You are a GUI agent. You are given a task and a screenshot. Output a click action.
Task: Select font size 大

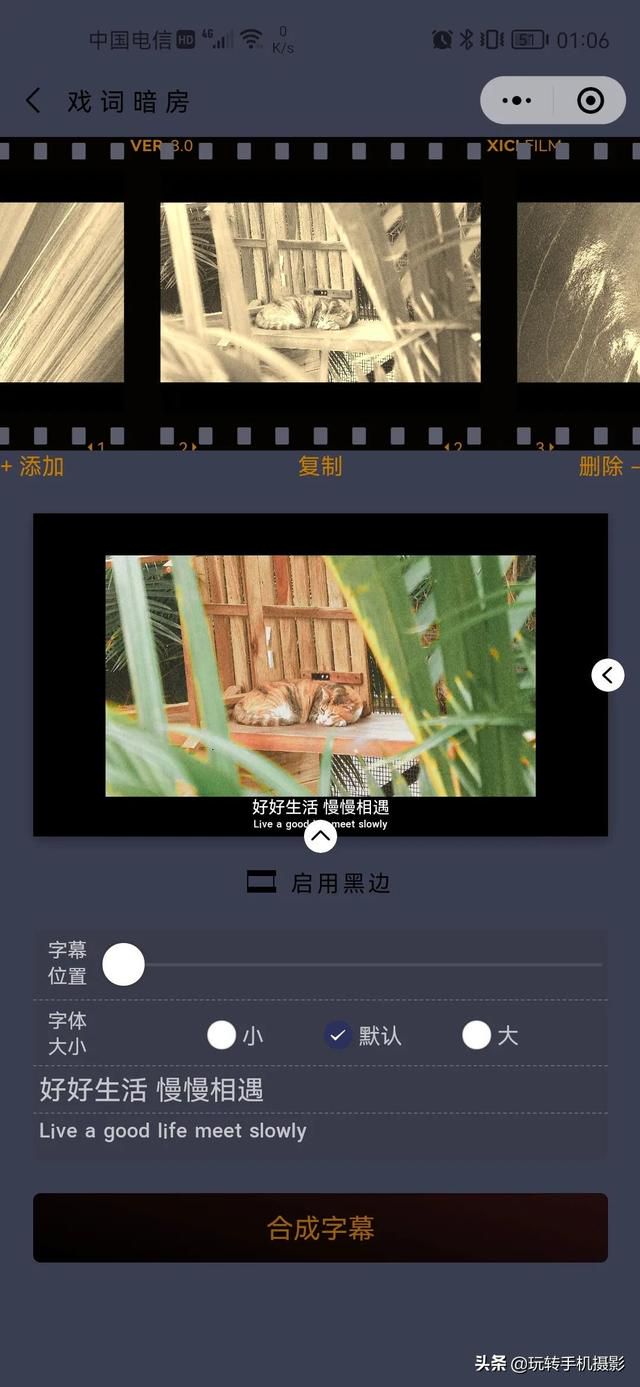click(490, 1035)
